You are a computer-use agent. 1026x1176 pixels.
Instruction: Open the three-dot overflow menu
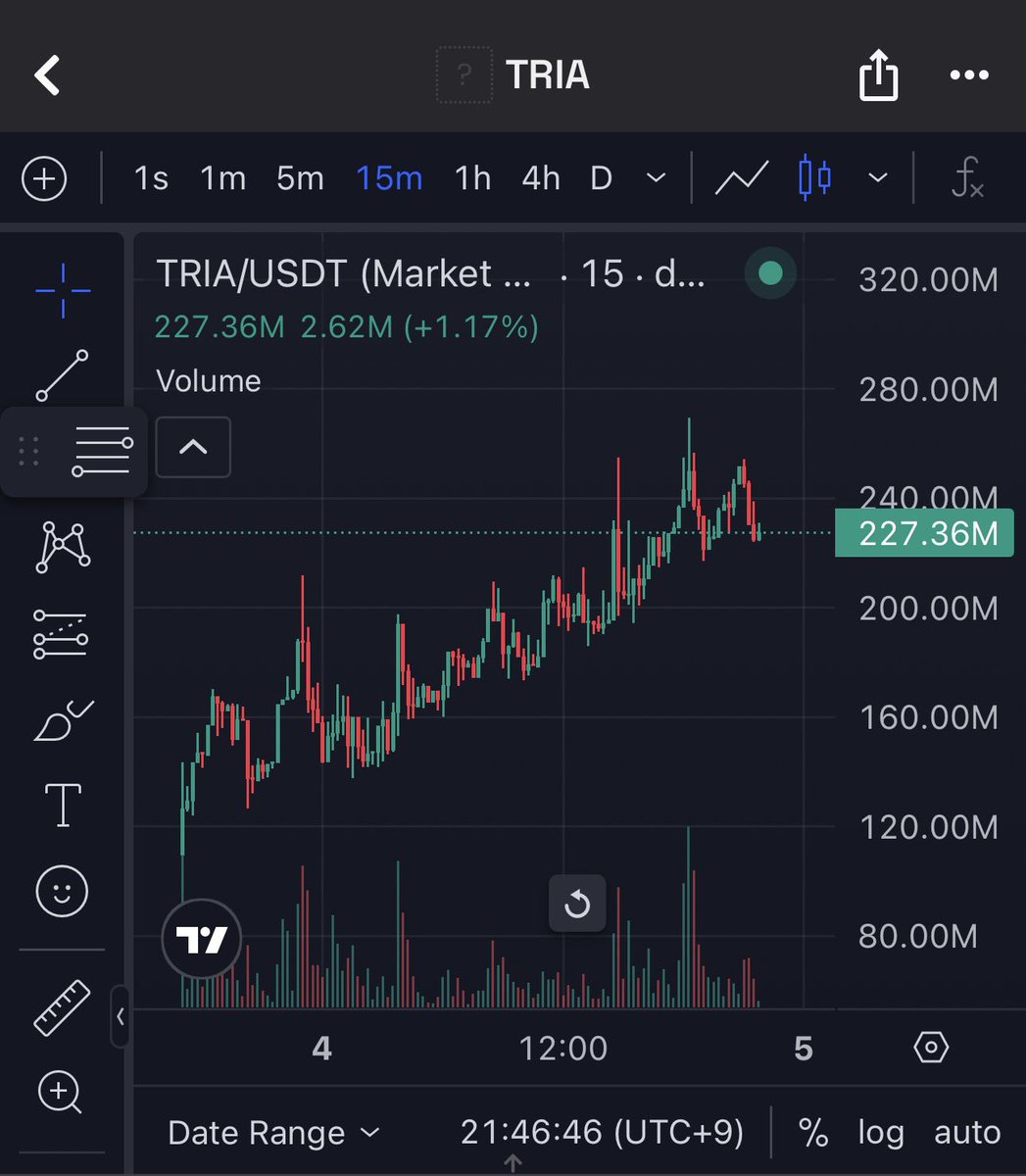point(968,74)
